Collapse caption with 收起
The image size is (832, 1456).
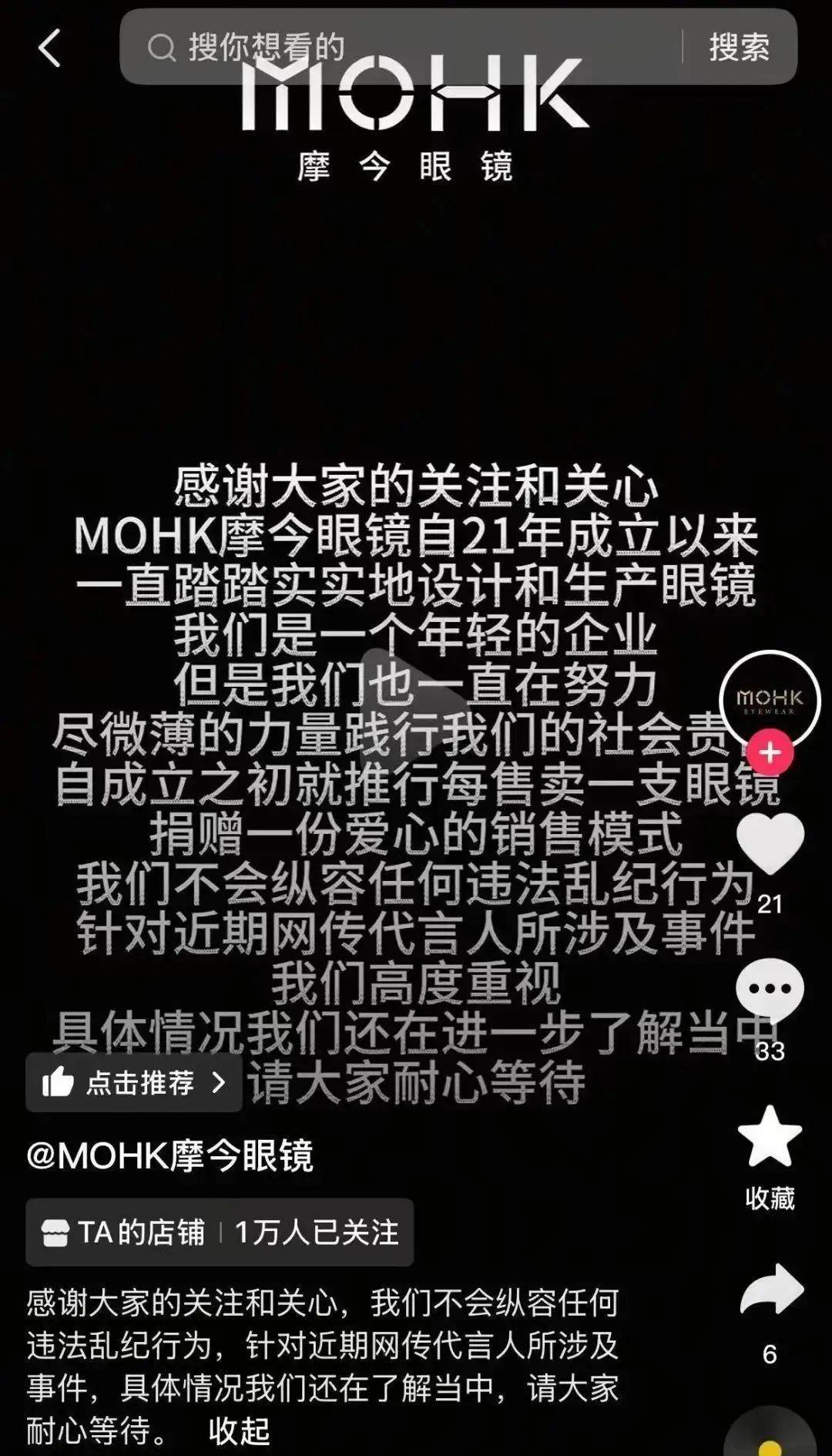coord(239,1431)
